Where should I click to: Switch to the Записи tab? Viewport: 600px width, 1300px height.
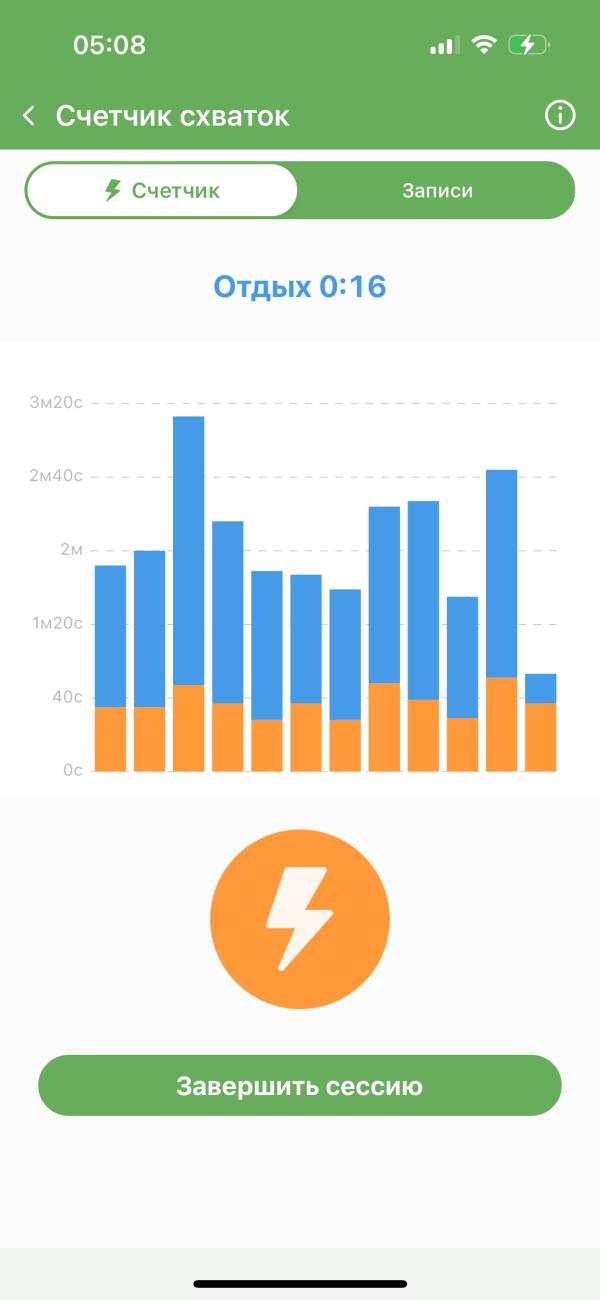pyautogui.click(x=437, y=190)
